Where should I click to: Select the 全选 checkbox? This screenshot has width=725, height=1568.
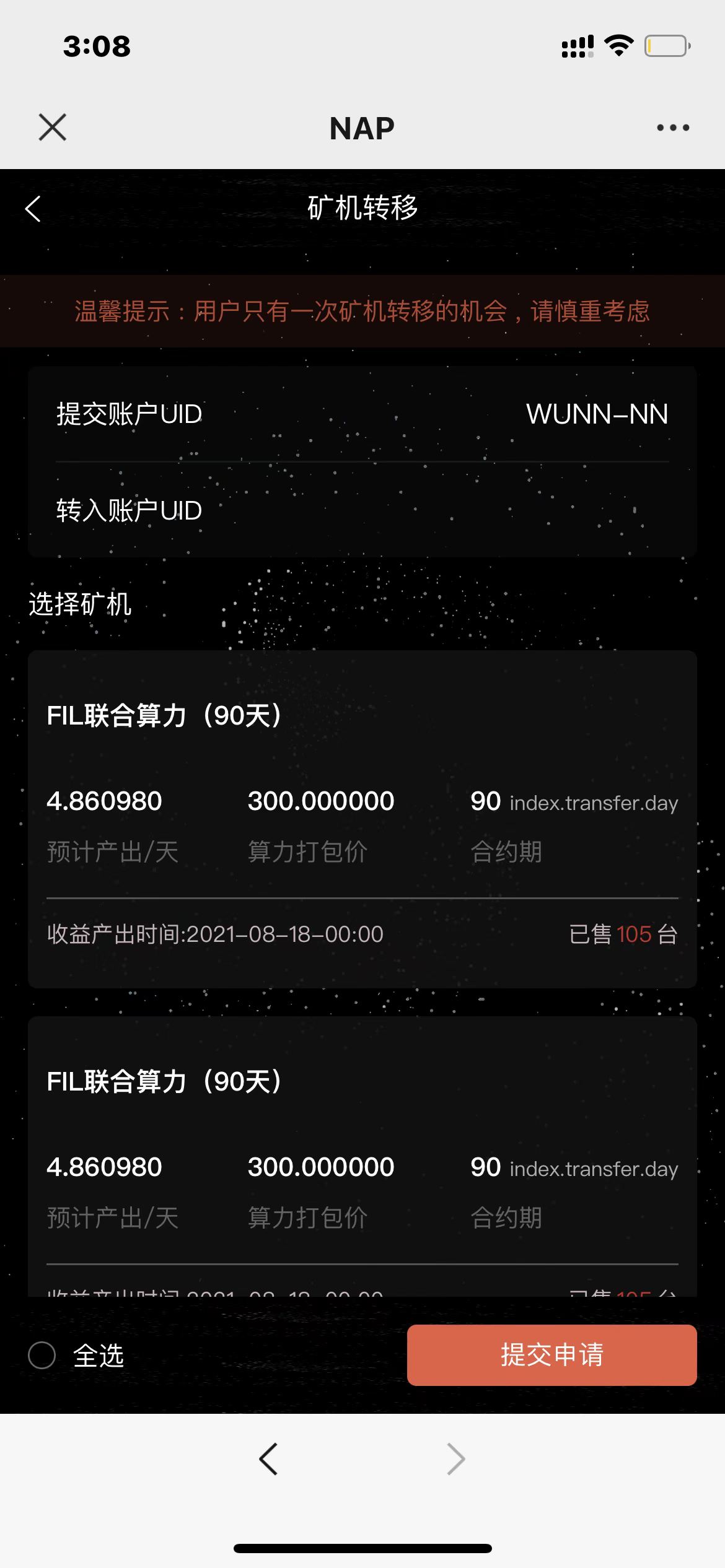click(x=42, y=1355)
